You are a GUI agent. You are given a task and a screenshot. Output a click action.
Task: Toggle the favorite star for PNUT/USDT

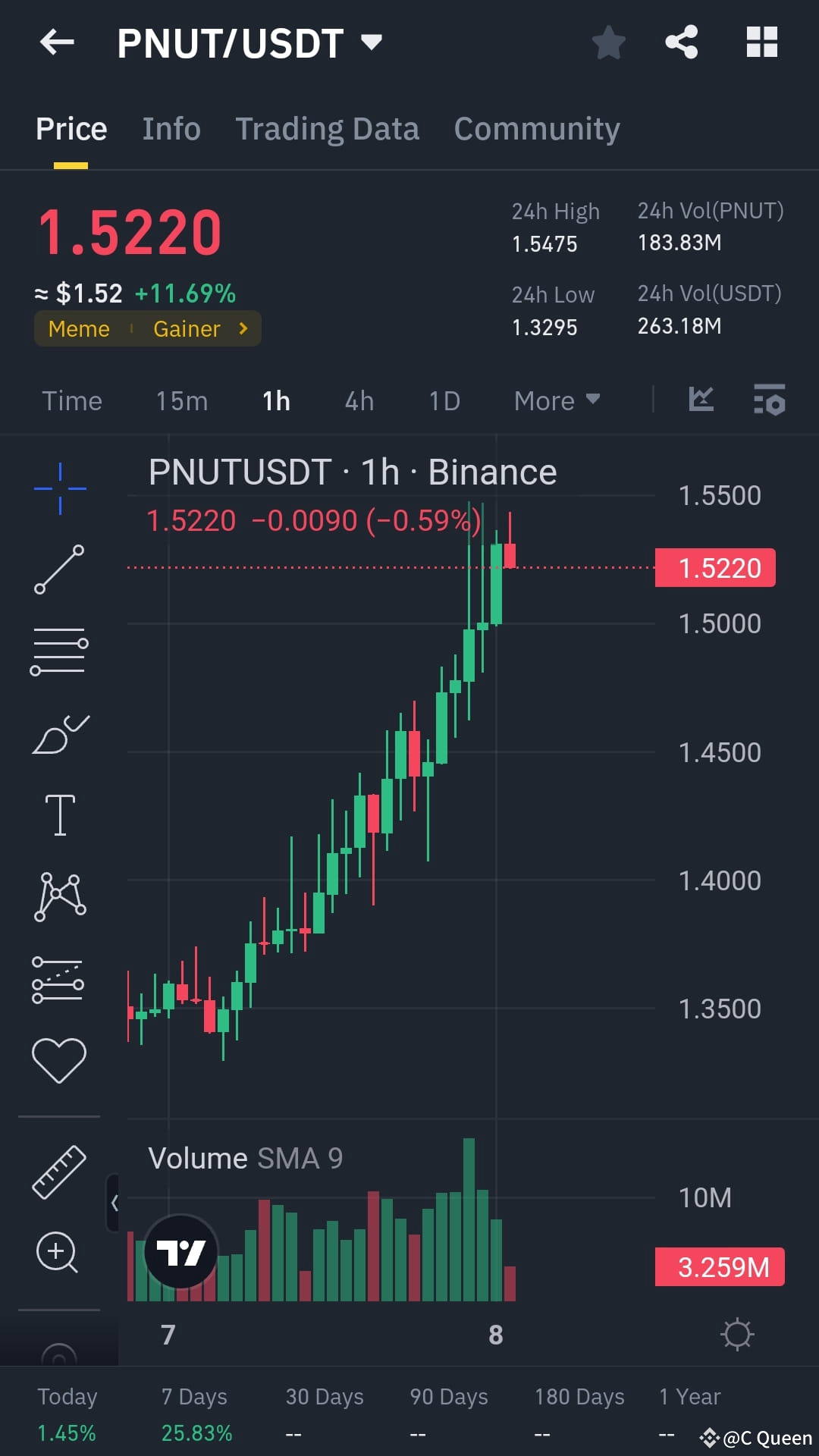click(609, 43)
